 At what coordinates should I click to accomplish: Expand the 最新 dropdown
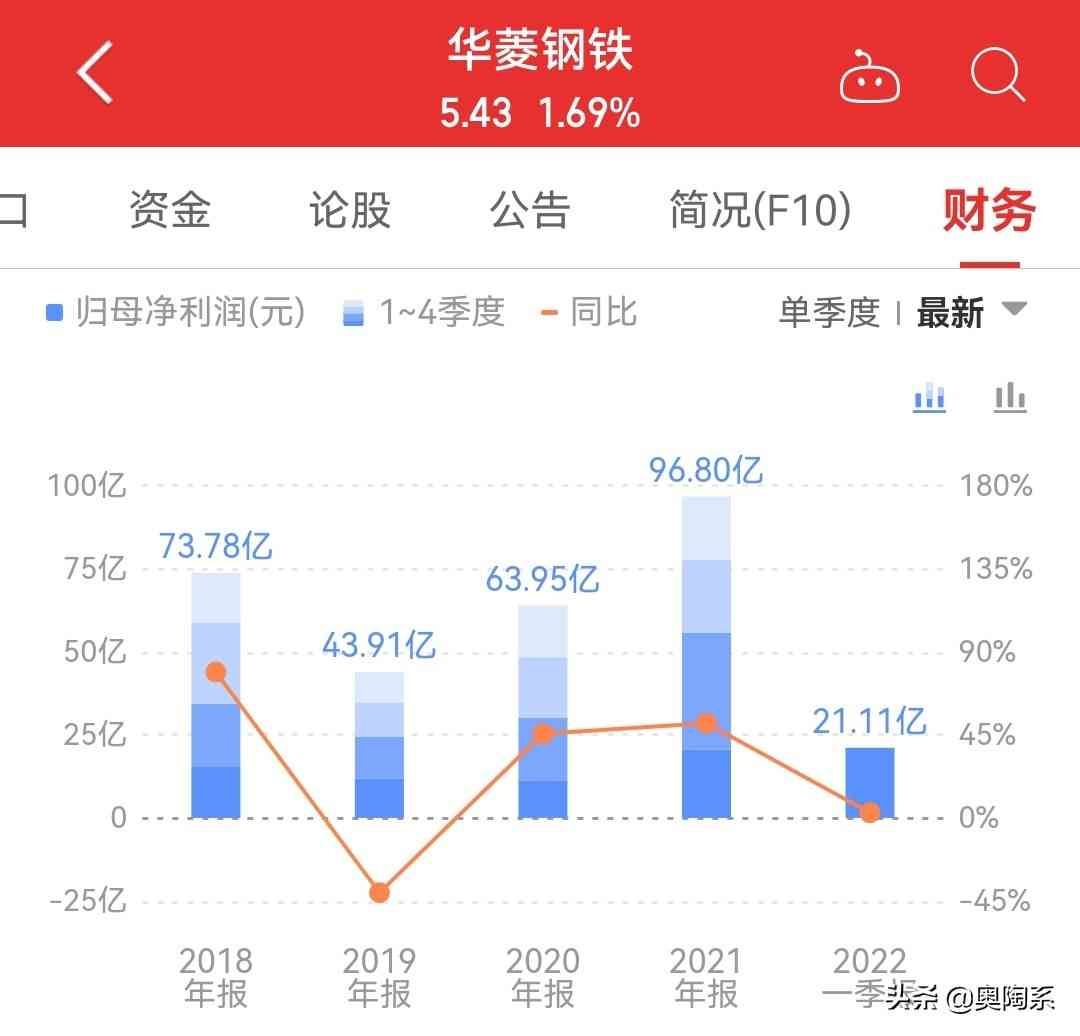970,313
